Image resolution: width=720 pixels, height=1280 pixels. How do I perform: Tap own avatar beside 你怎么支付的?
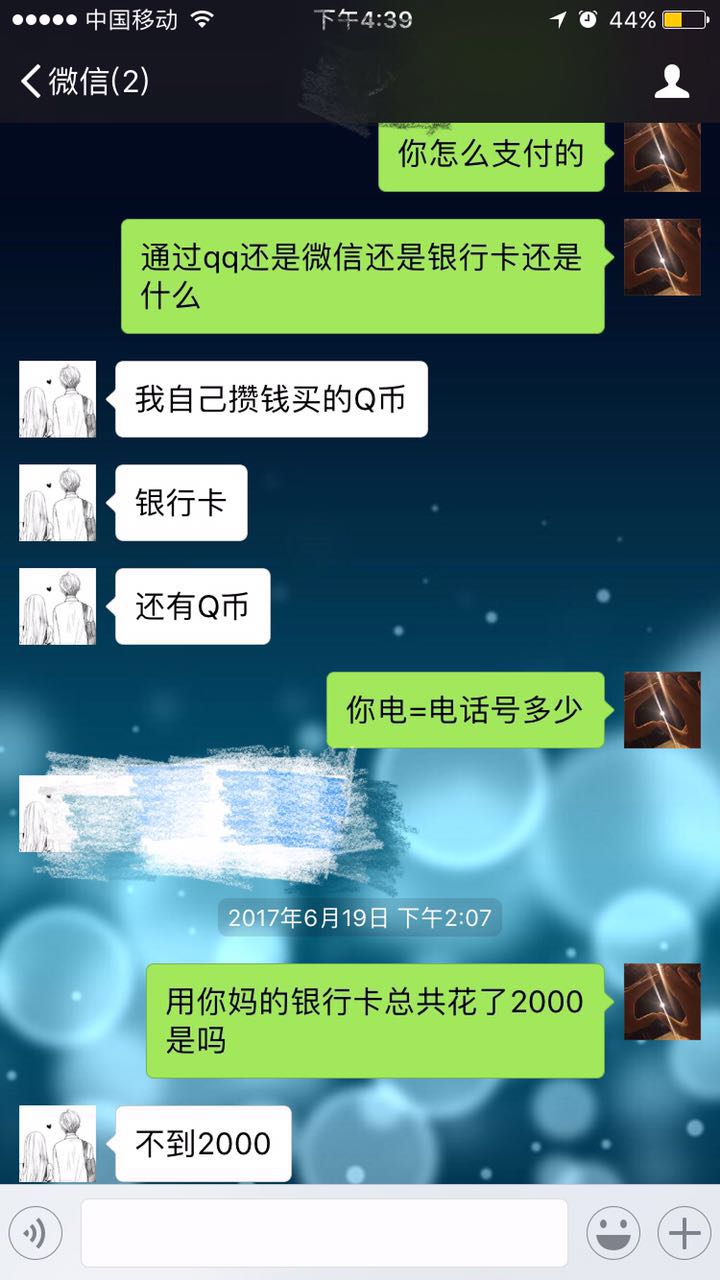tap(662, 156)
